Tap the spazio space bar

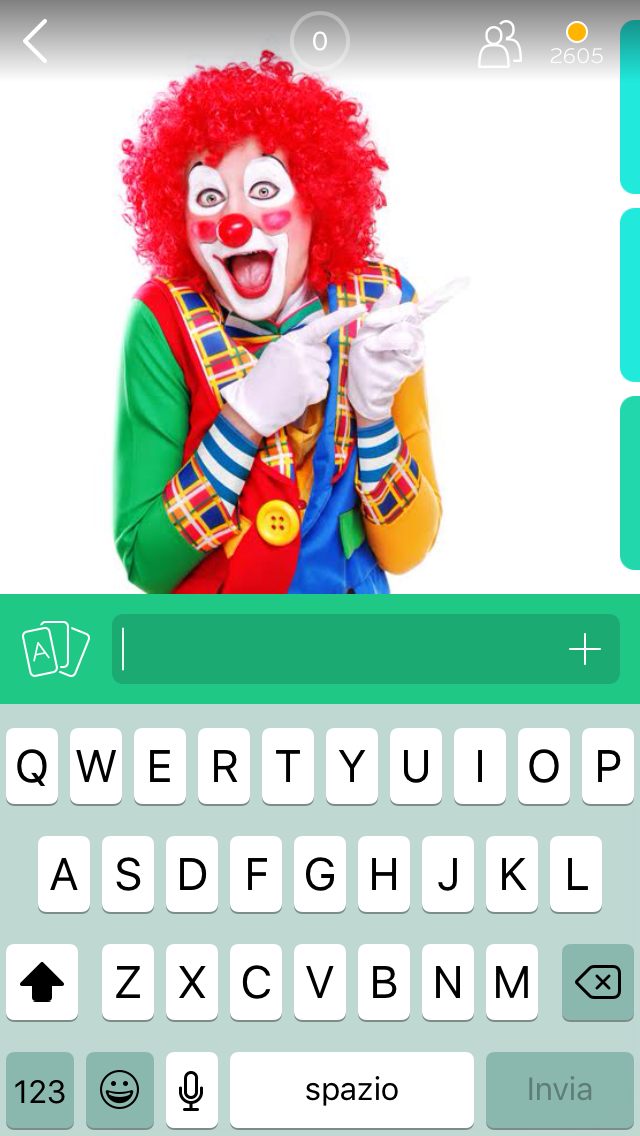pyautogui.click(x=352, y=1089)
